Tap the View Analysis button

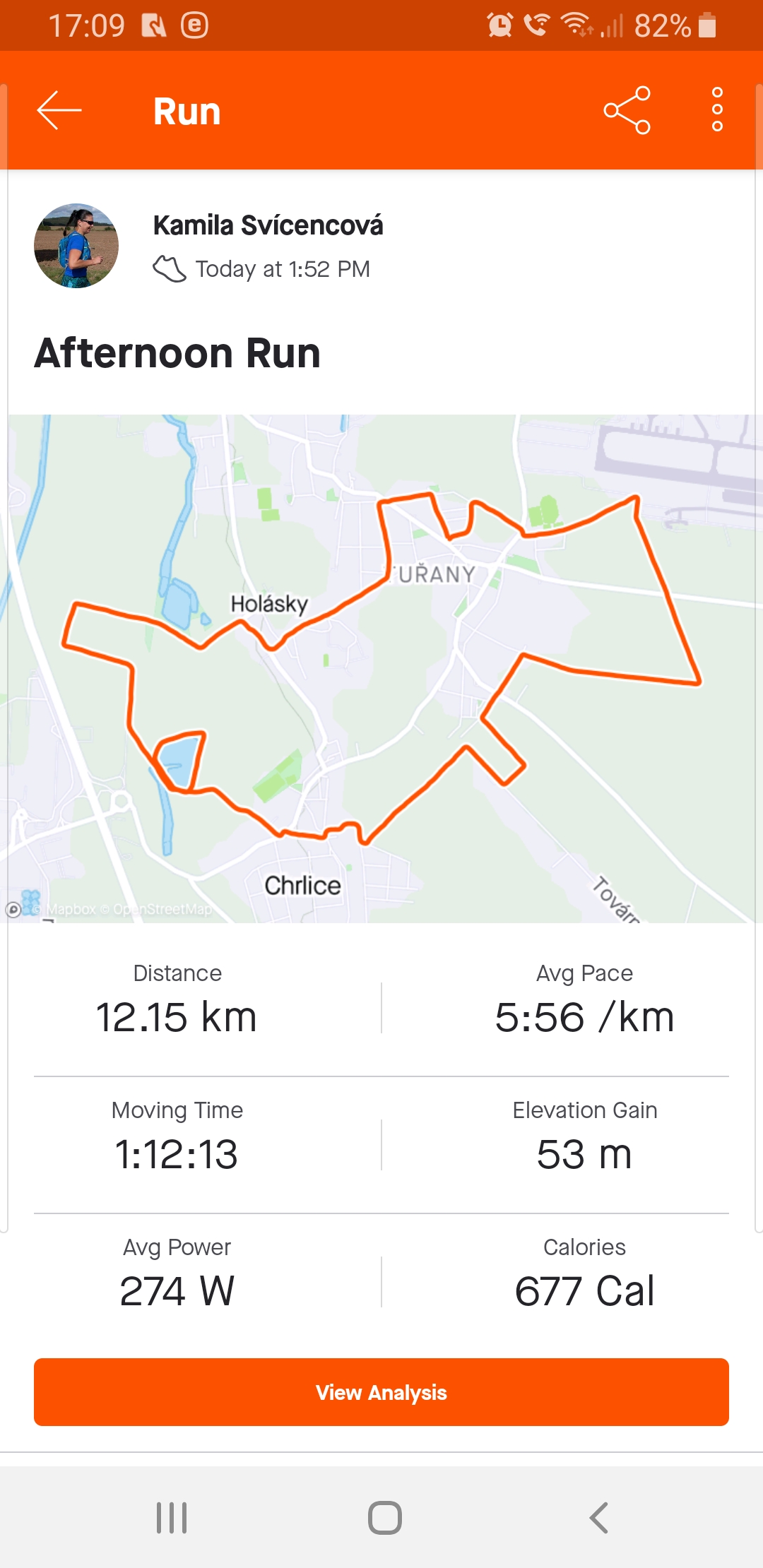click(x=381, y=1391)
